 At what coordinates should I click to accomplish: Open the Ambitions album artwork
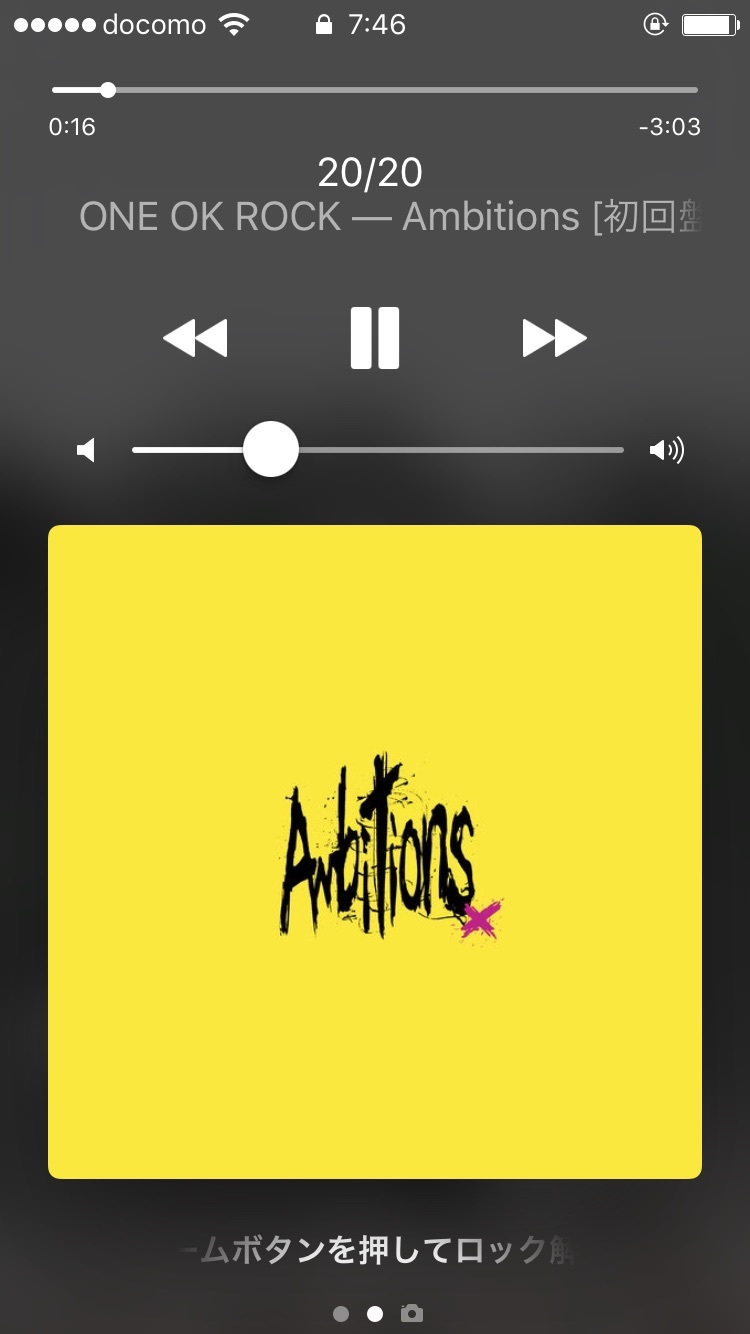click(375, 852)
